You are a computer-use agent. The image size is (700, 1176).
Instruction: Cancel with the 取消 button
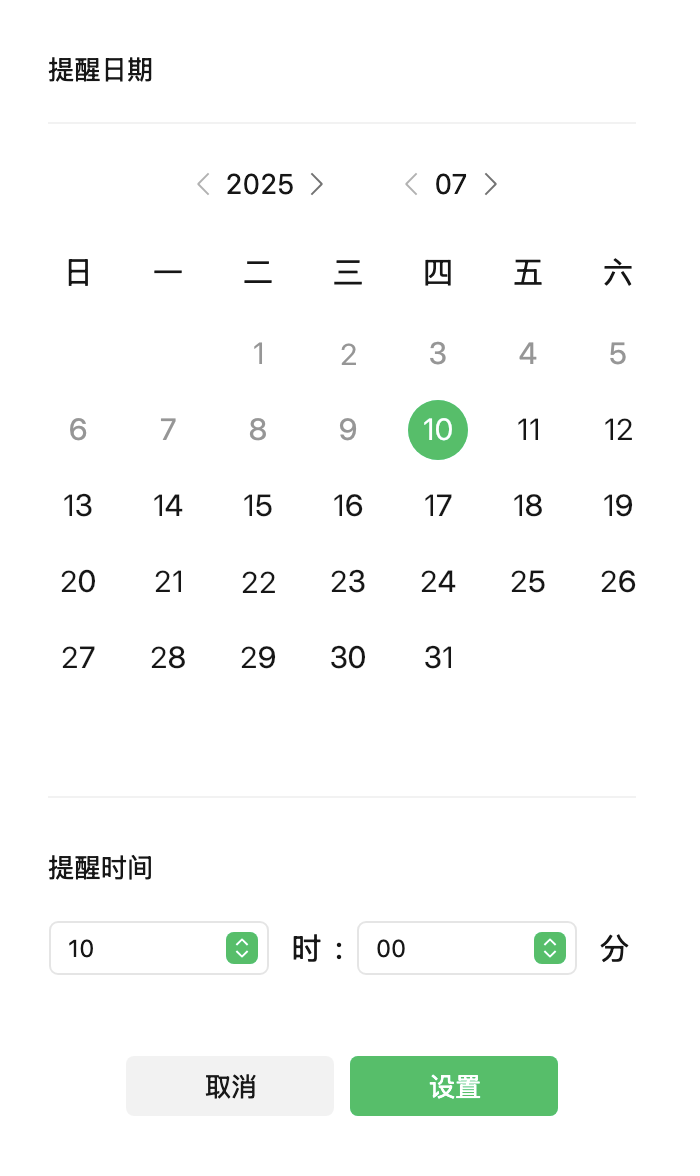pyautogui.click(x=230, y=1086)
